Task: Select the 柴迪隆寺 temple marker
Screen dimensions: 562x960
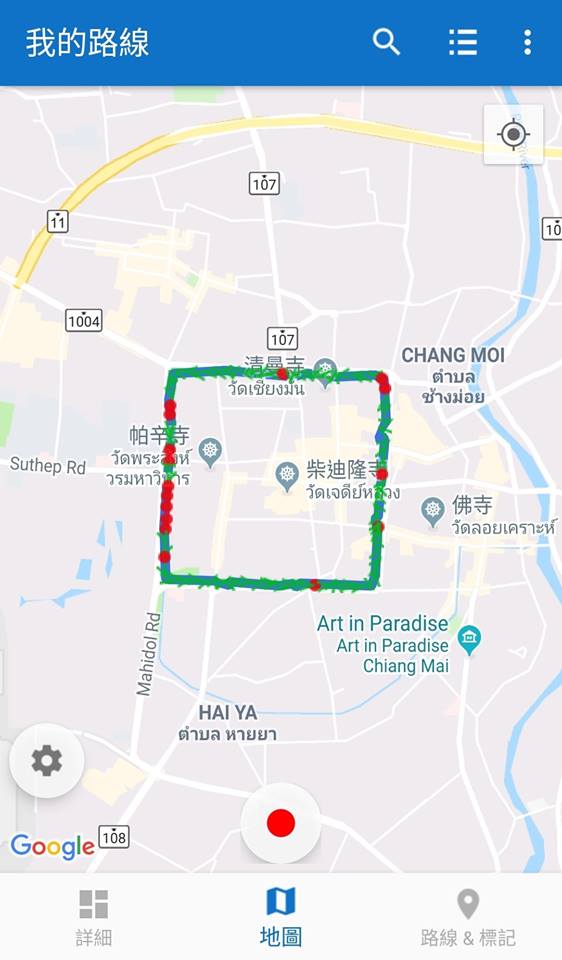Action: [x=287, y=477]
